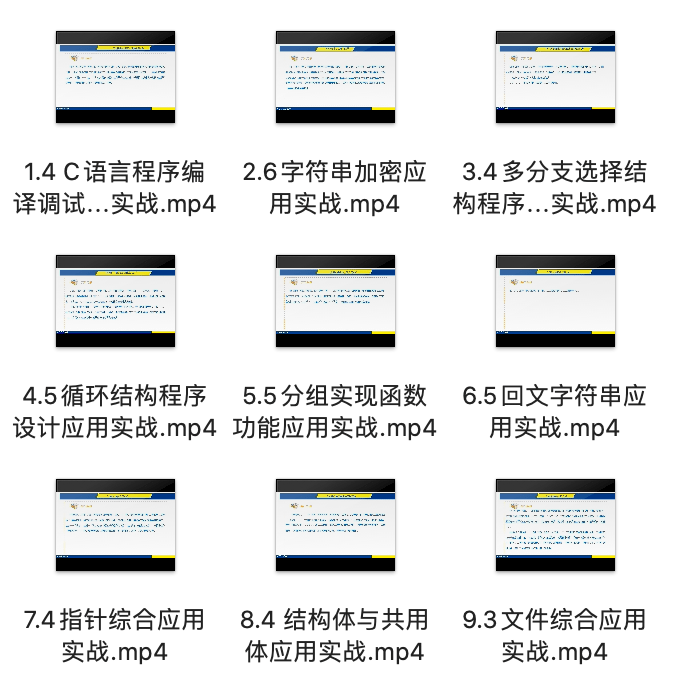Open video 5.5 分组实现函数功能应用实战
Screen dimensions: 698x694
click(335, 300)
